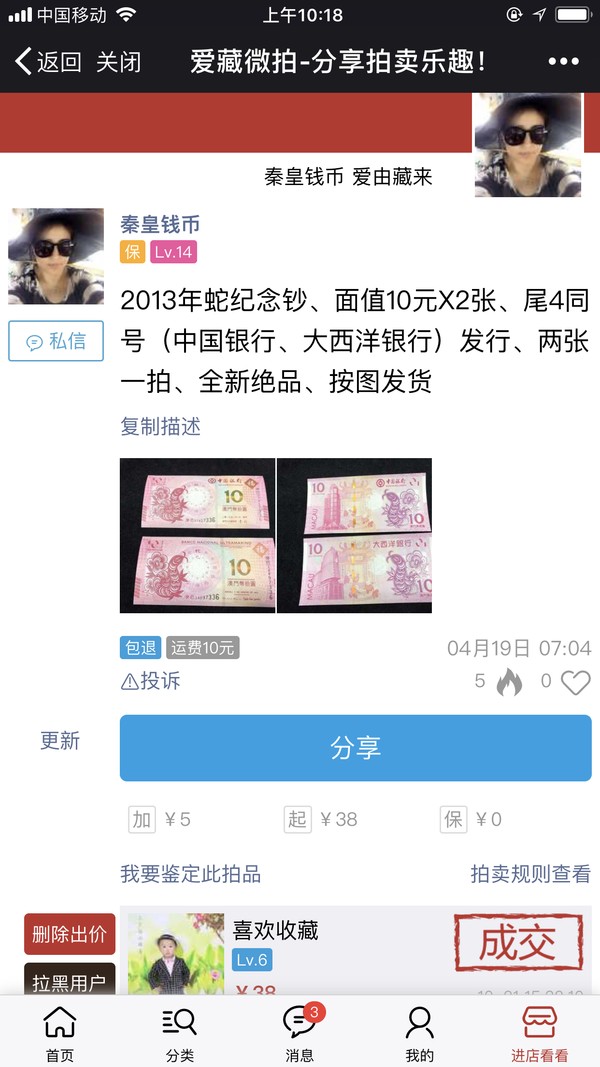
Task: View second banknote photo showing back sides
Action: pos(354,535)
